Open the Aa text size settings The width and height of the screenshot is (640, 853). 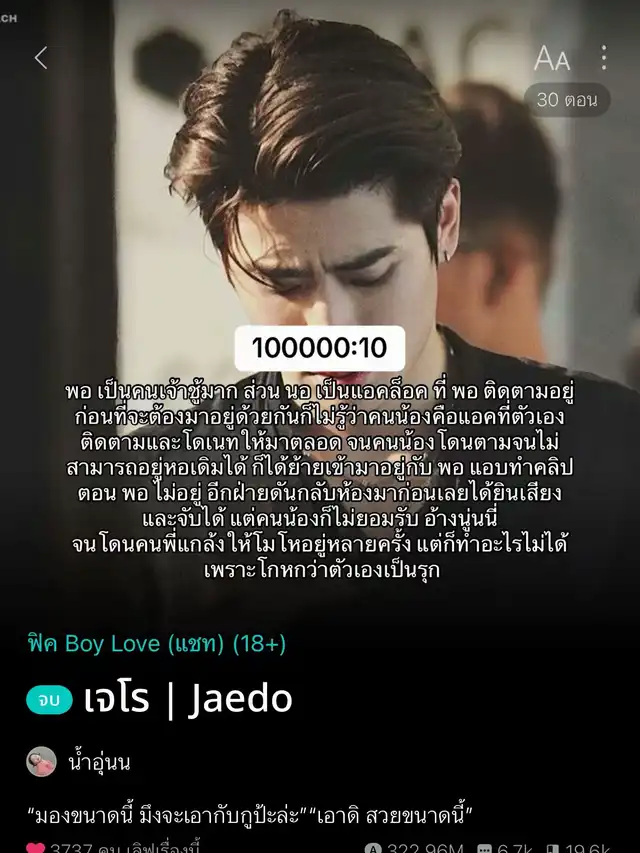(551, 58)
